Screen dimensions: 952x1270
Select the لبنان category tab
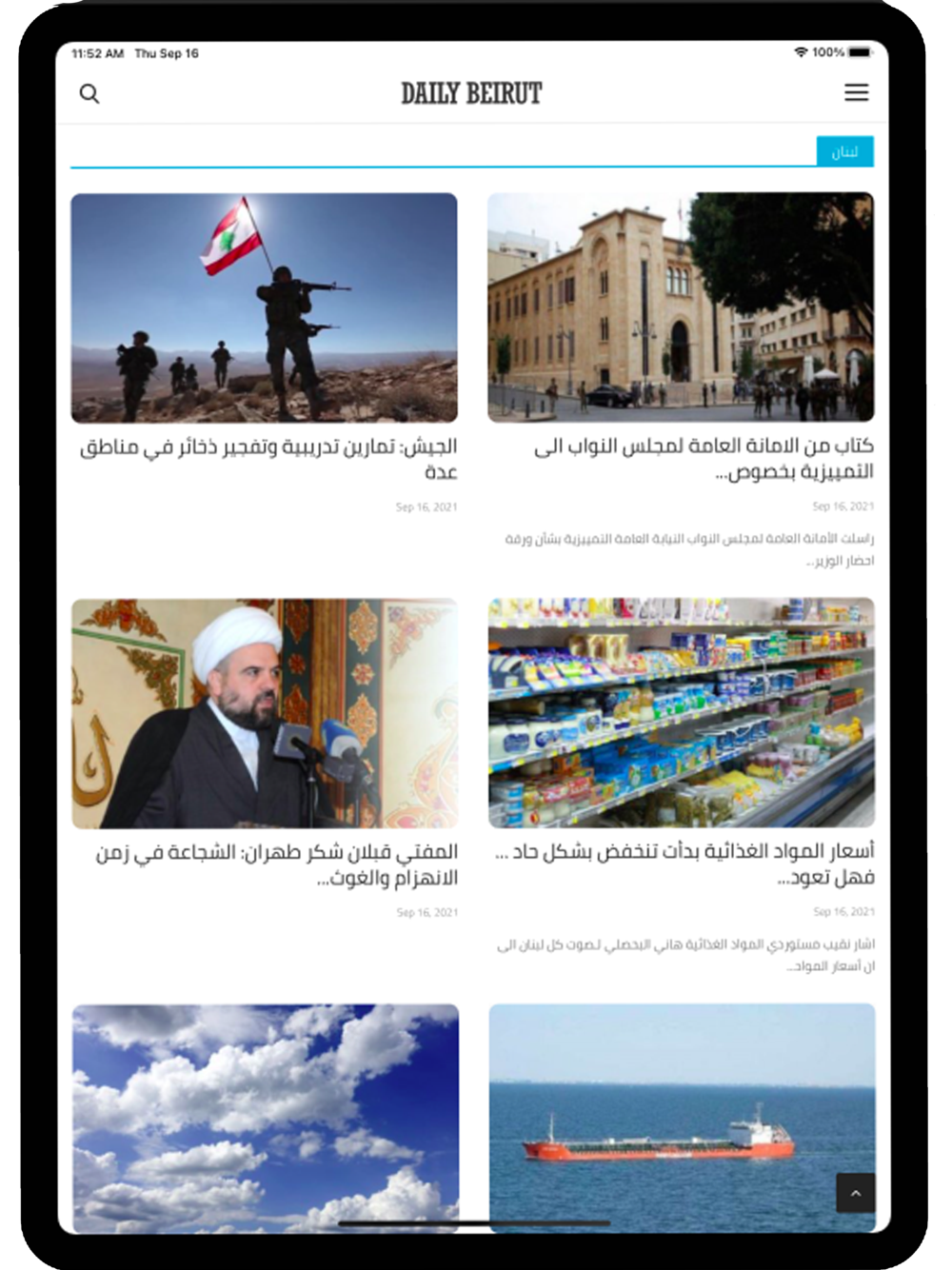tap(844, 151)
